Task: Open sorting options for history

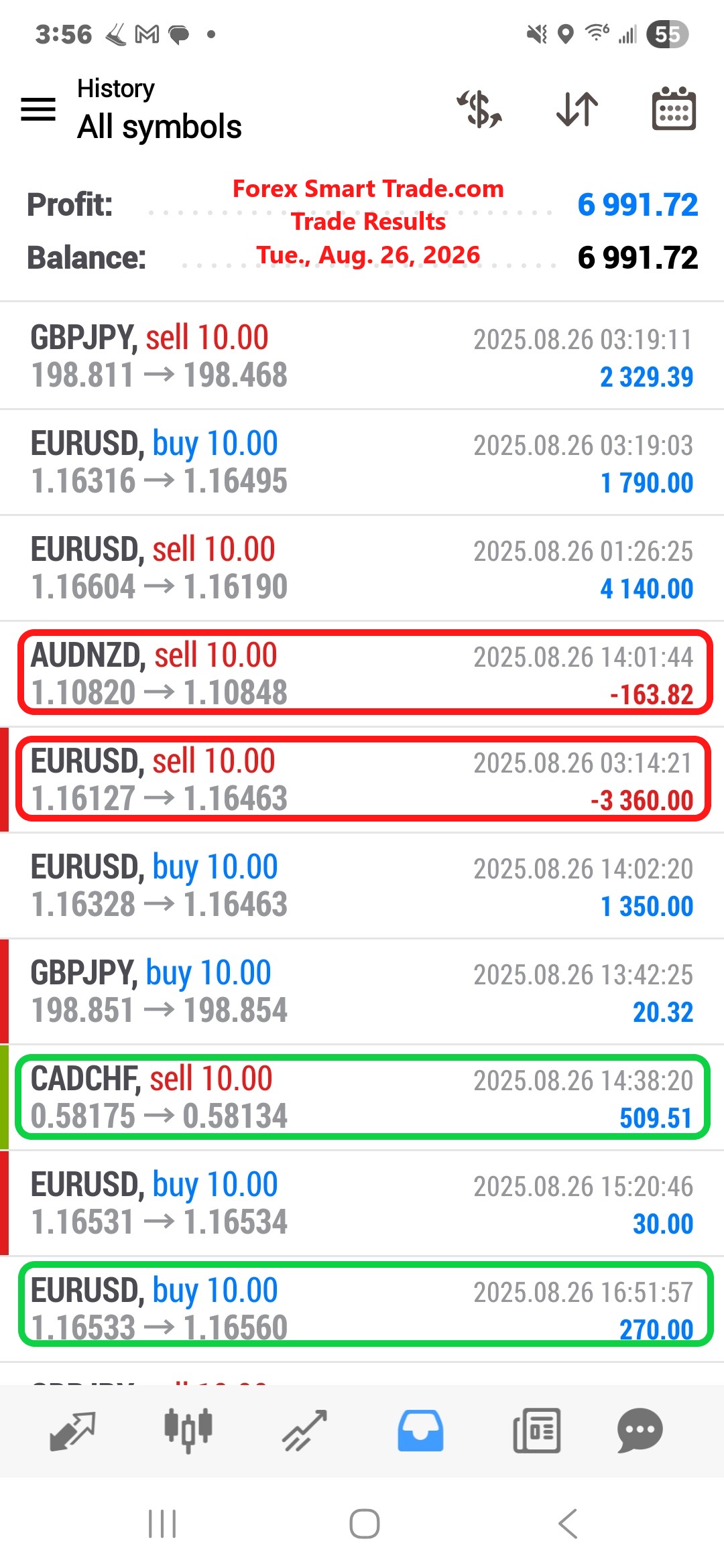Action: 577,109
